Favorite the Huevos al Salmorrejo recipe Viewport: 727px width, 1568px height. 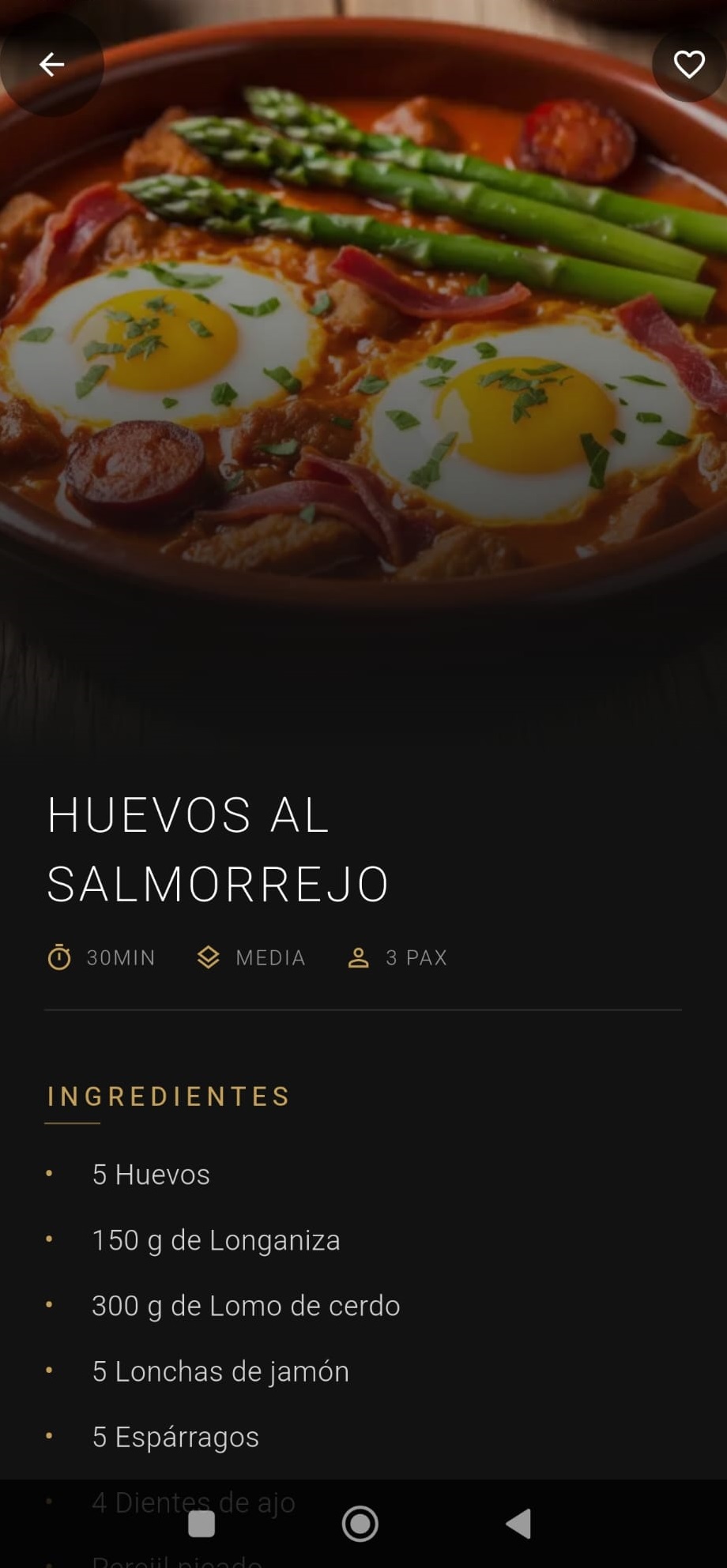tap(688, 64)
